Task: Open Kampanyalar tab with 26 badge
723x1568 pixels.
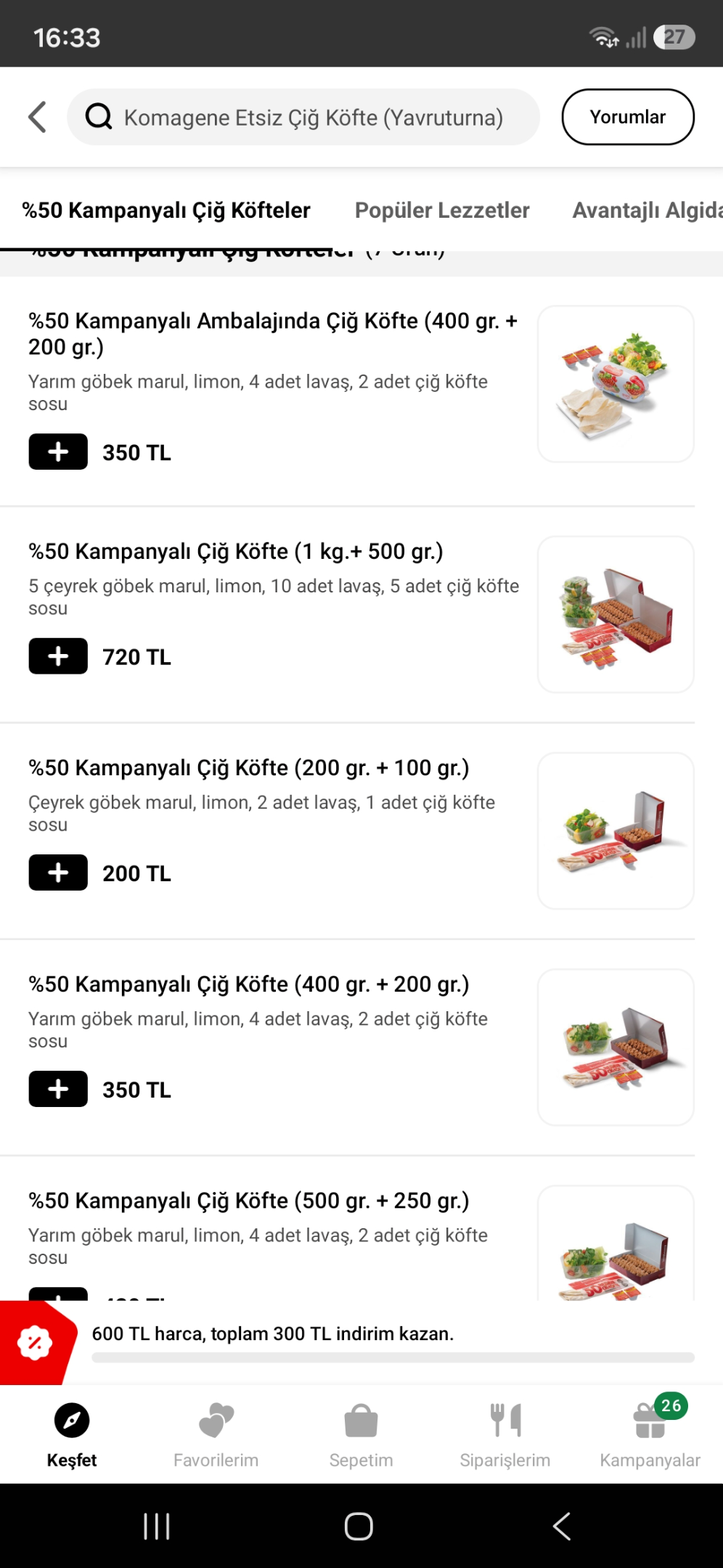Action: pos(650,1434)
